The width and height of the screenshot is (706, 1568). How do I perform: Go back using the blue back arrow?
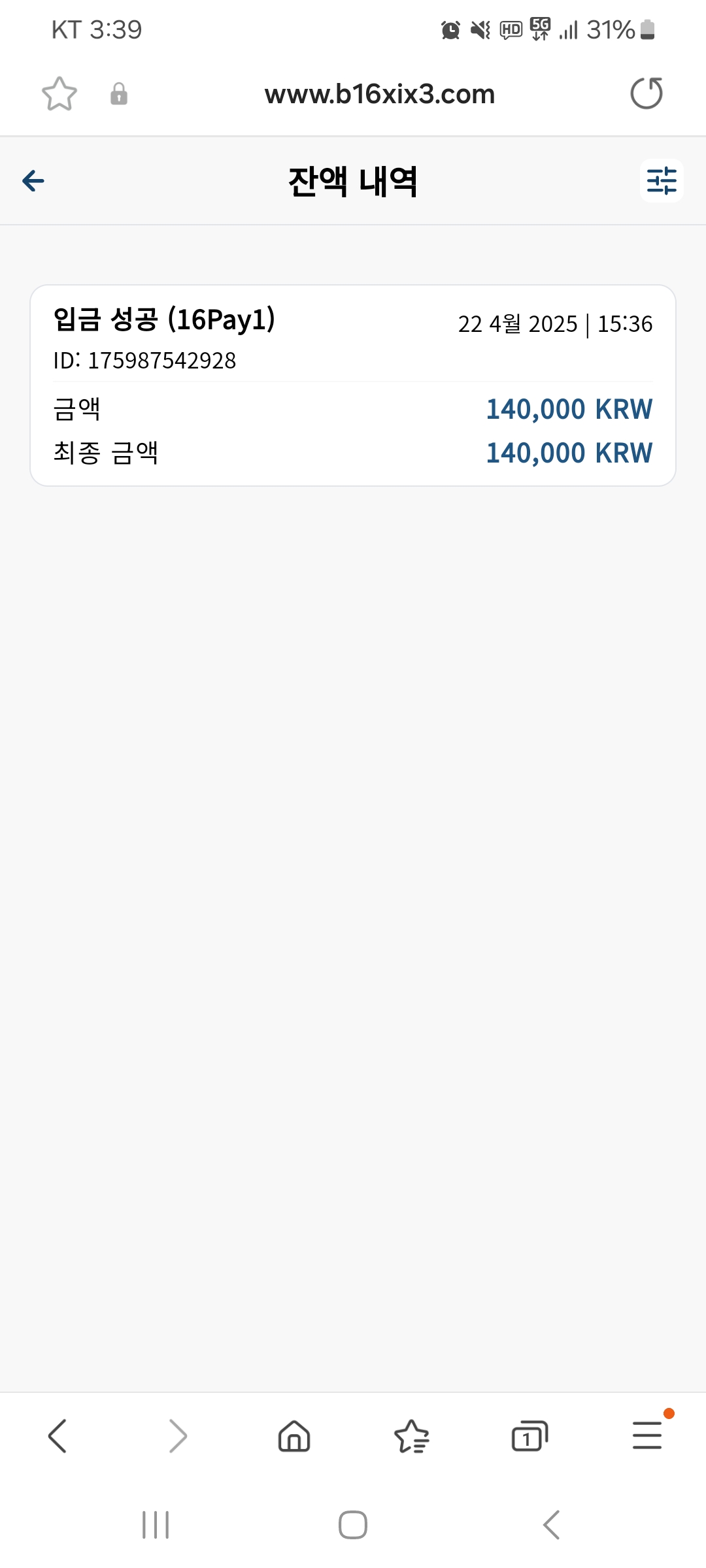tap(33, 181)
